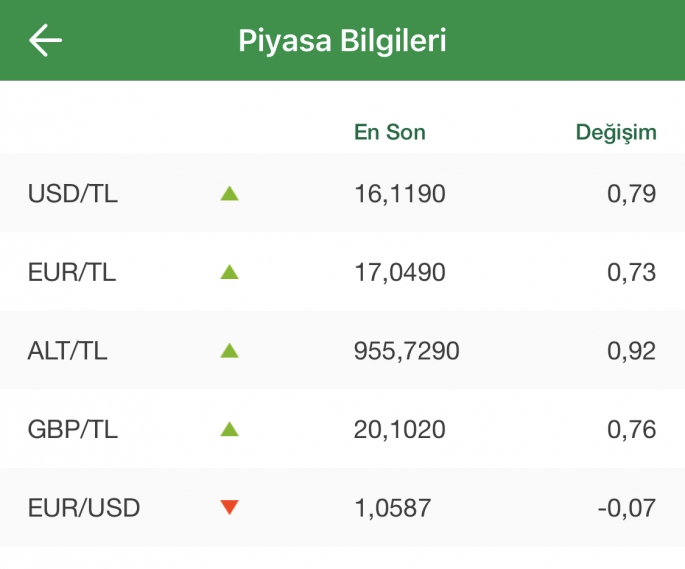This screenshot has width=685, height=569.
Task: Go back using the header arrow
Action: [x=45, y=41]
